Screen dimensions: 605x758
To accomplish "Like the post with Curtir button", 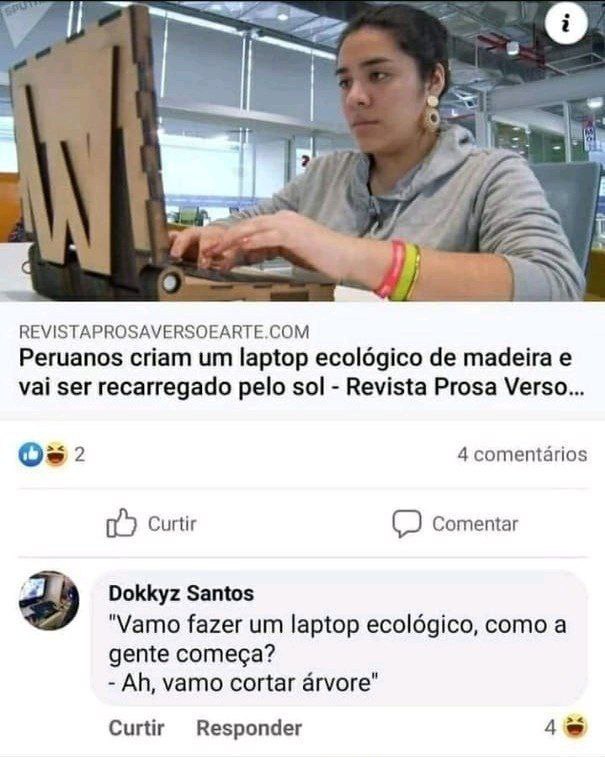I will point(151,523).
